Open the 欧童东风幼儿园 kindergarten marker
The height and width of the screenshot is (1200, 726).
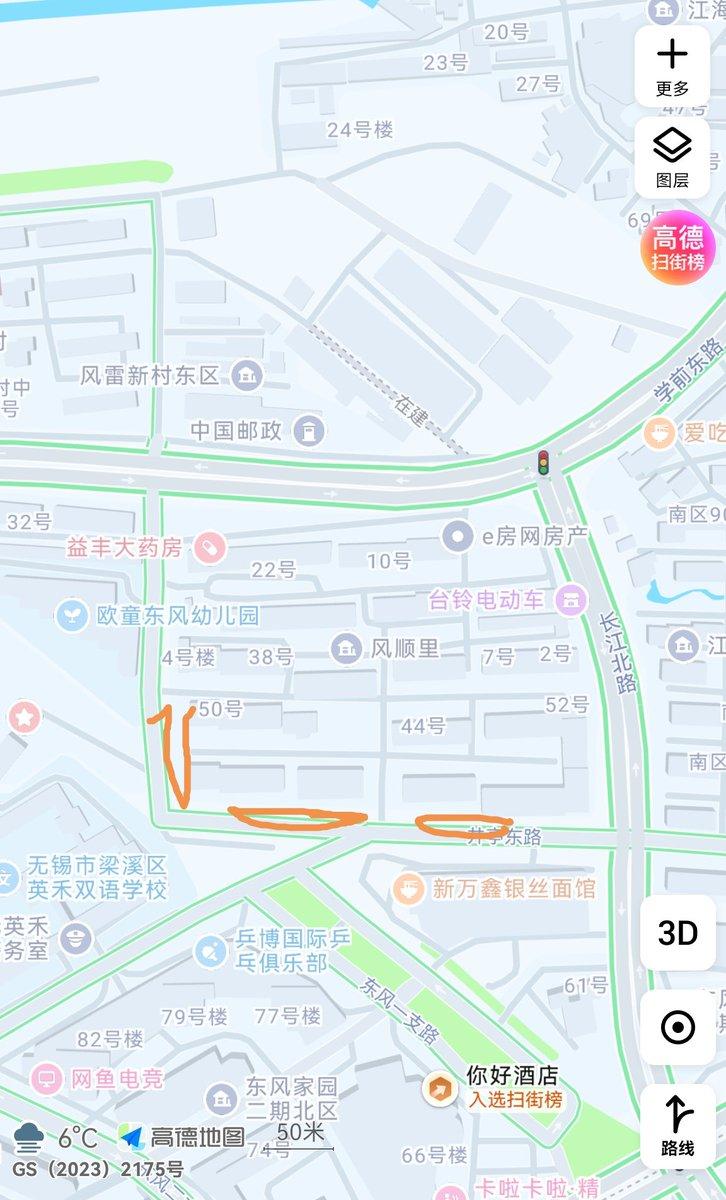click(x=74, y=615)
